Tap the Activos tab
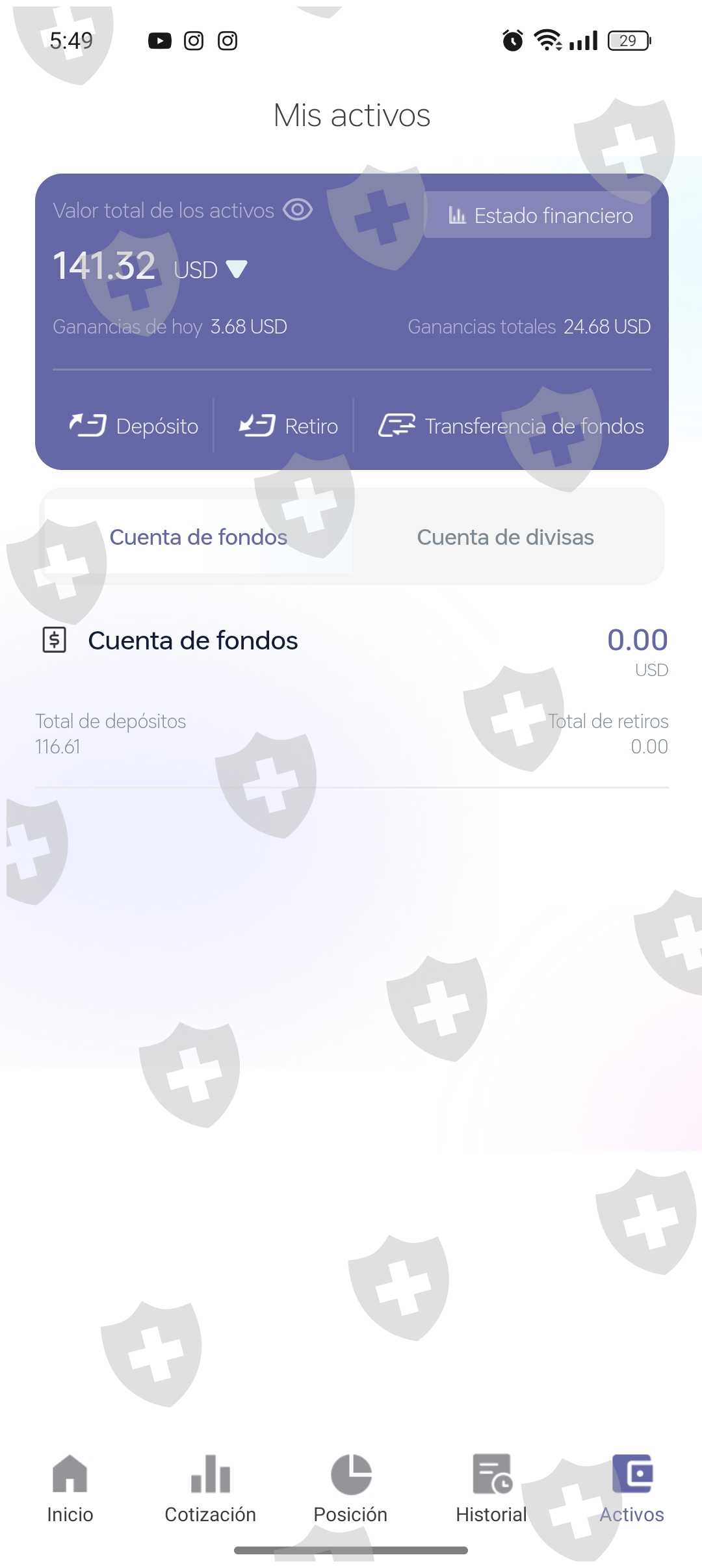 pos(632,1487)
